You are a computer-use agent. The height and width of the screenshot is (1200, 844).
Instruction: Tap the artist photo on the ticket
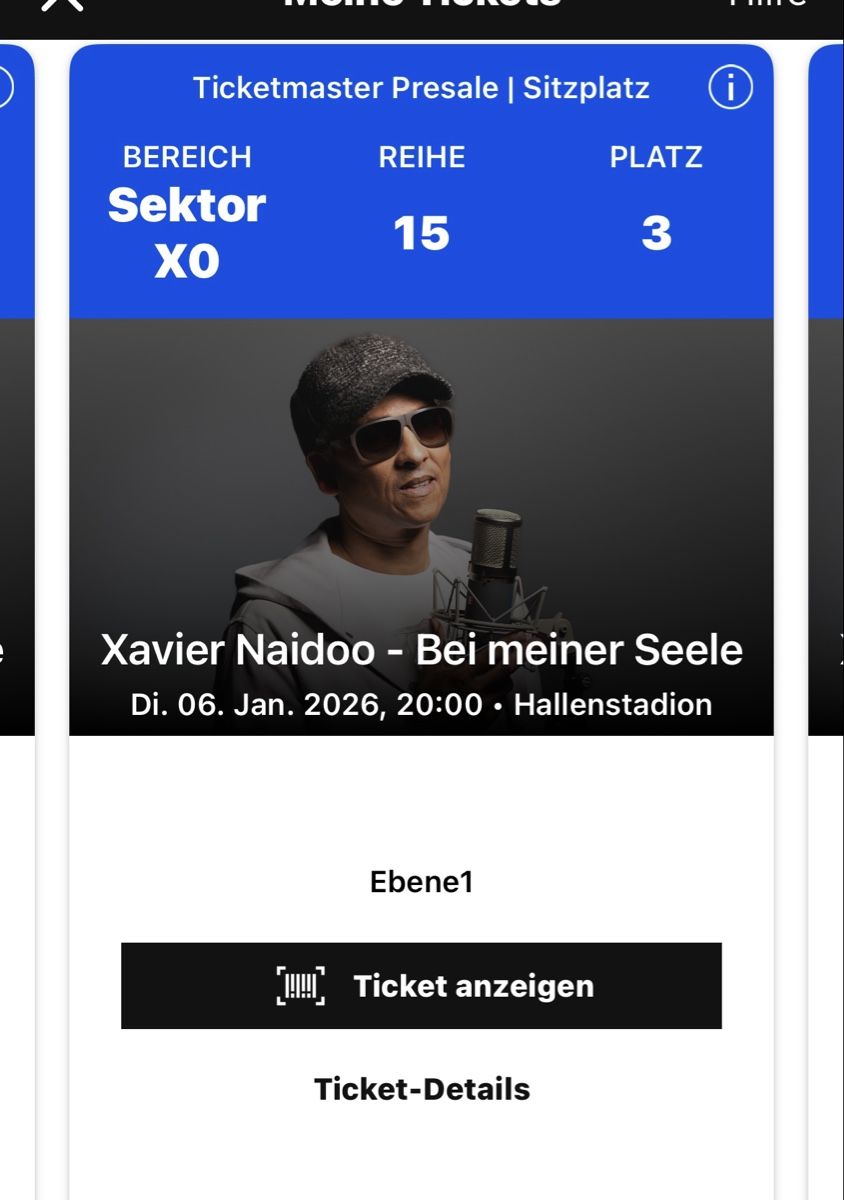click(422, 470)
